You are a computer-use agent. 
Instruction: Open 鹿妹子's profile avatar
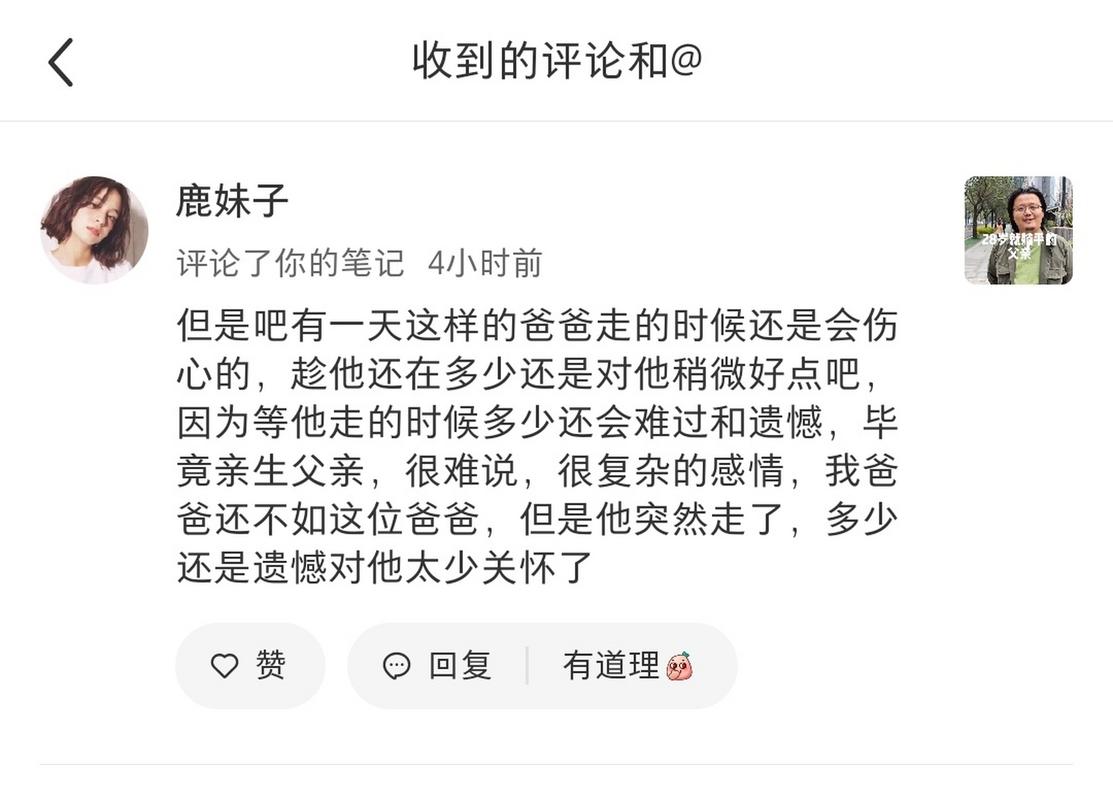(x=94, y=230)
